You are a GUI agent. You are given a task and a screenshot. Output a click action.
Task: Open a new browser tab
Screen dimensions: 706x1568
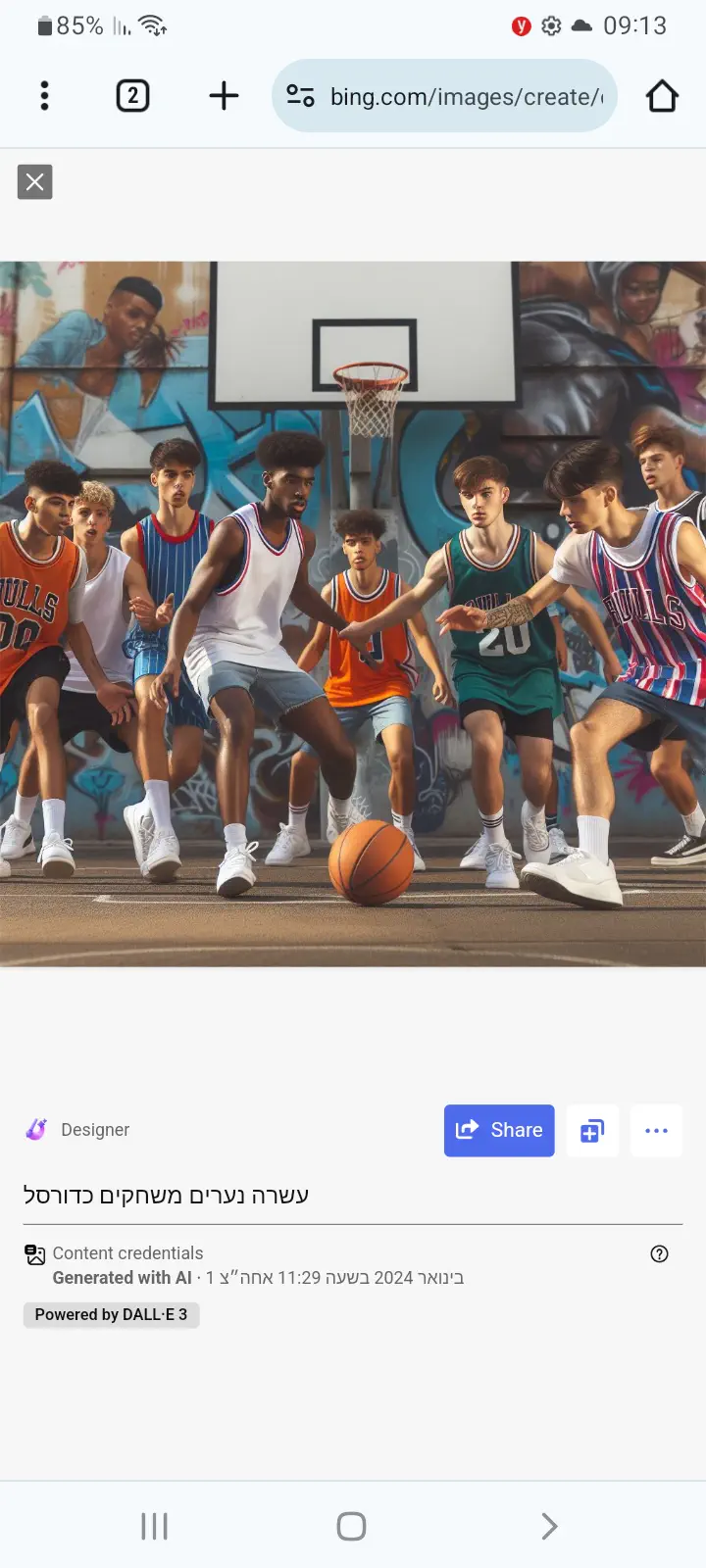click(224, 96)
